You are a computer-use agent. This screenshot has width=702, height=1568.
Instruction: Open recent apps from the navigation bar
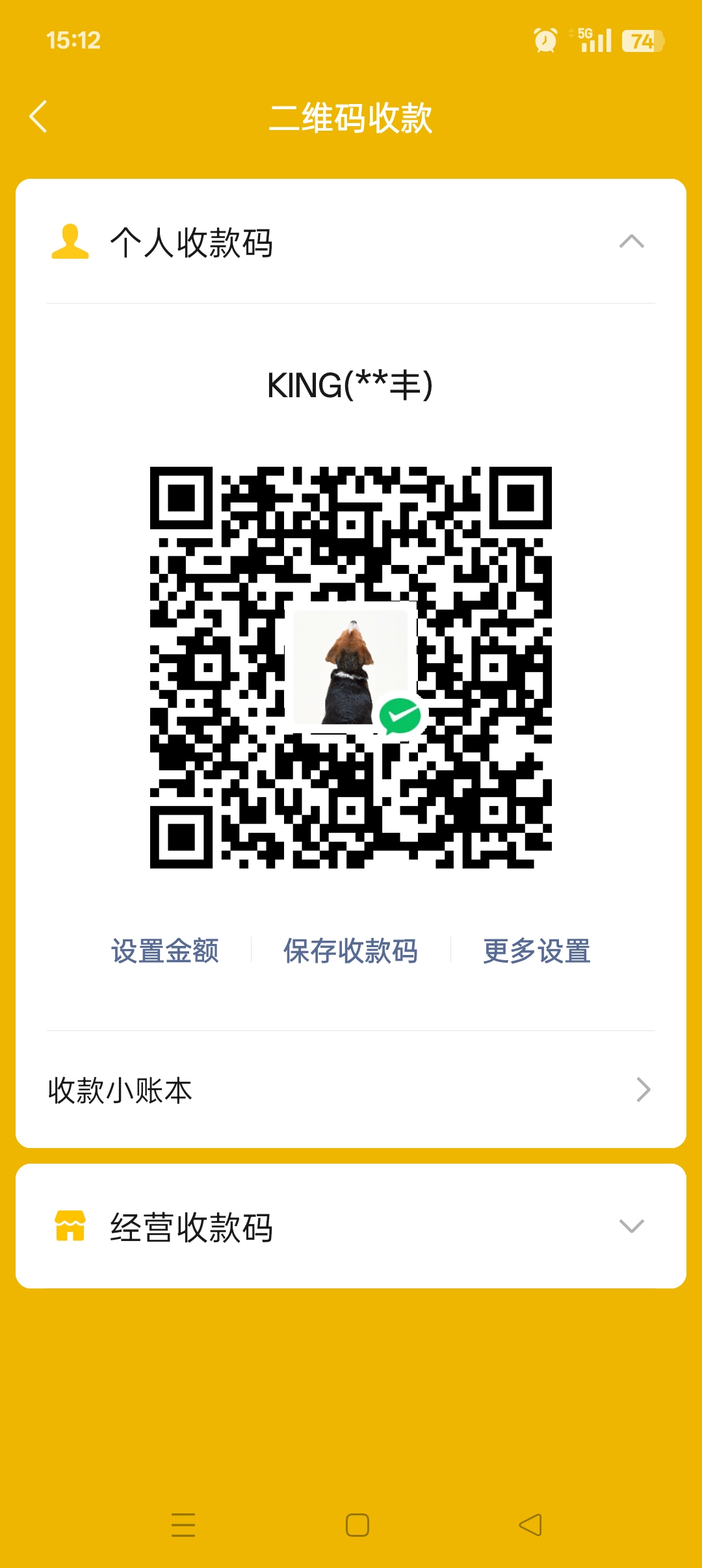tap(183, 1525)
